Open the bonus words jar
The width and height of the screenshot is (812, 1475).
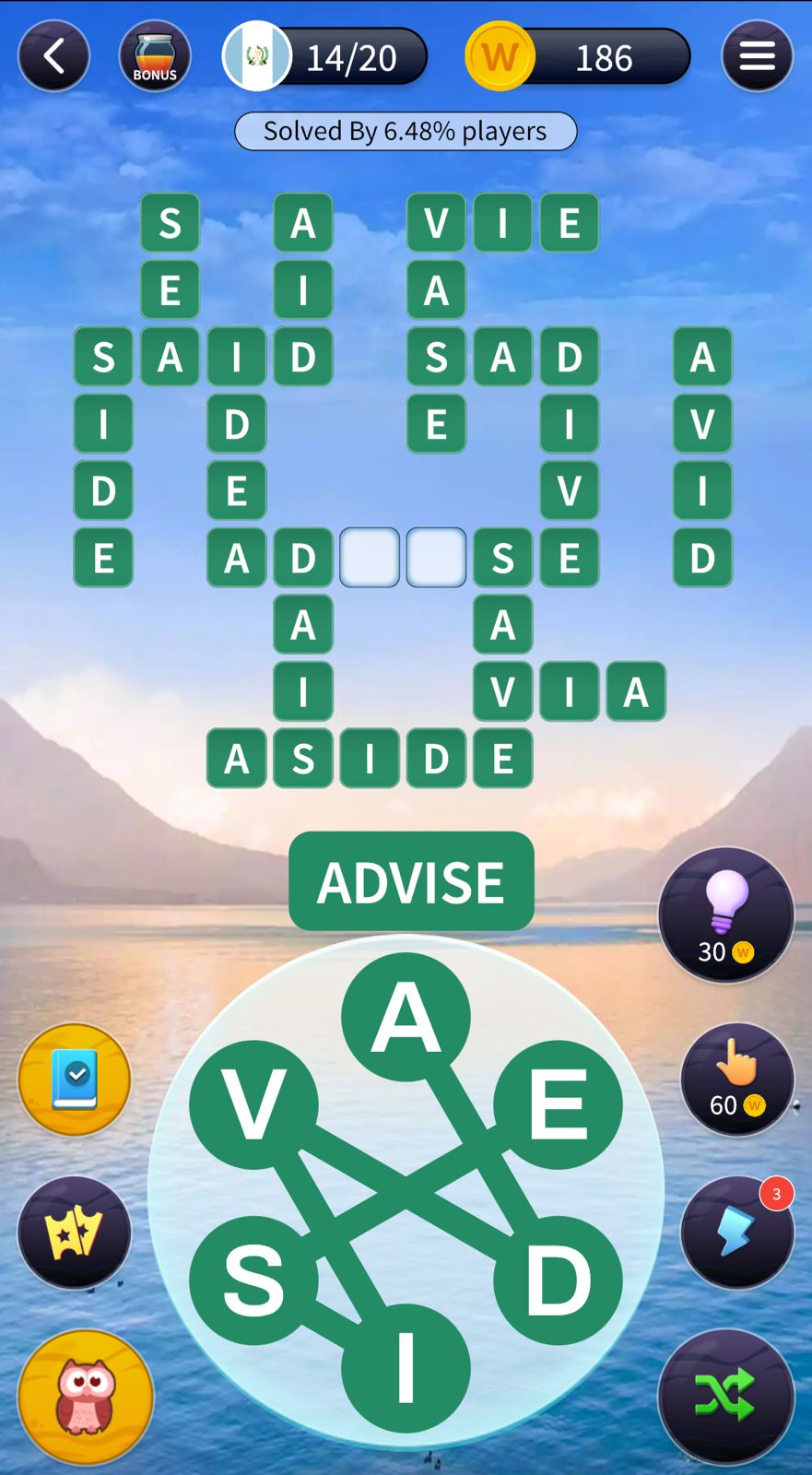point(155,57)
